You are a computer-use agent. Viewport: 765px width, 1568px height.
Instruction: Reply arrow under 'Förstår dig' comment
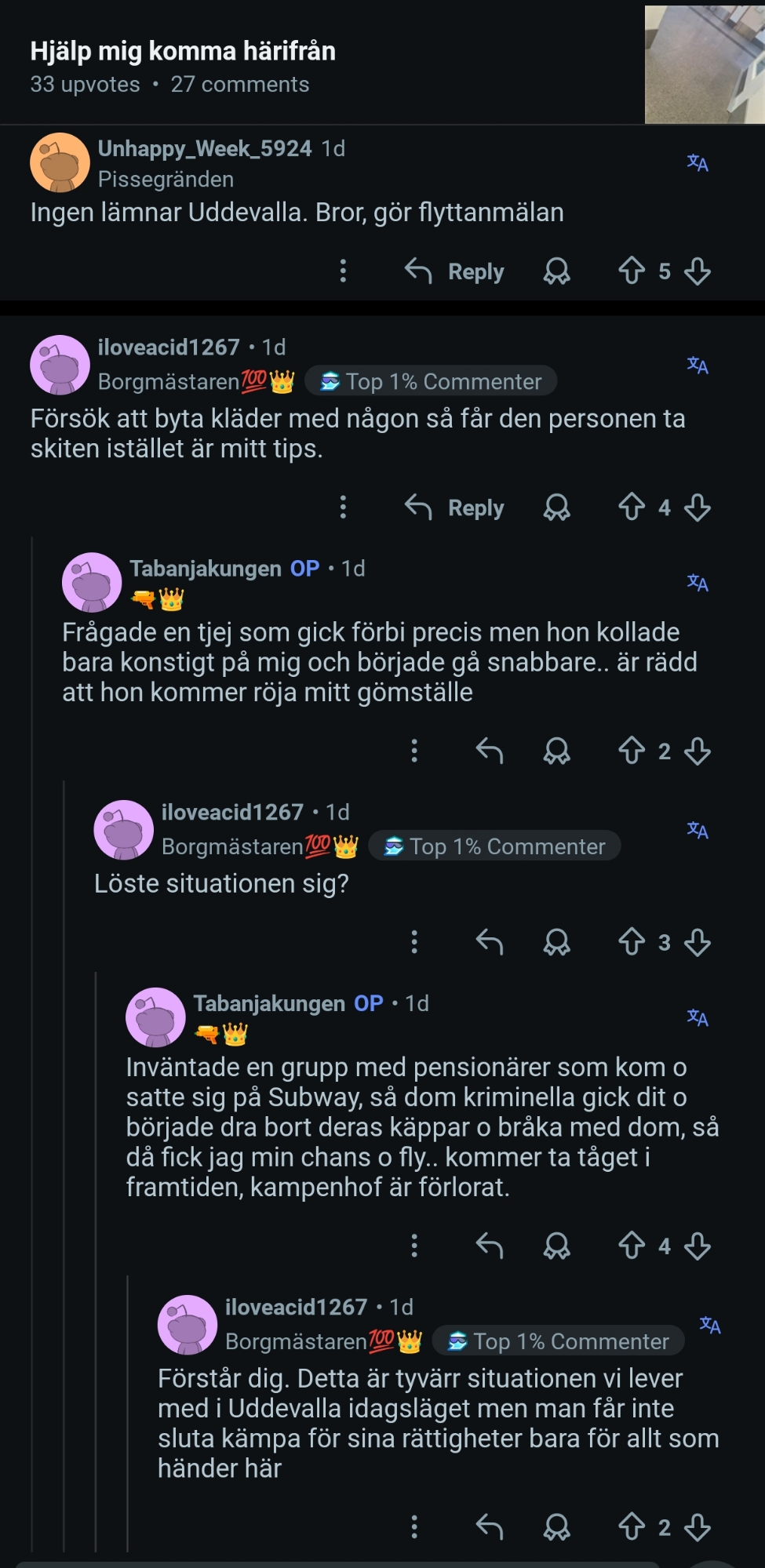[x=489, y=1526]
